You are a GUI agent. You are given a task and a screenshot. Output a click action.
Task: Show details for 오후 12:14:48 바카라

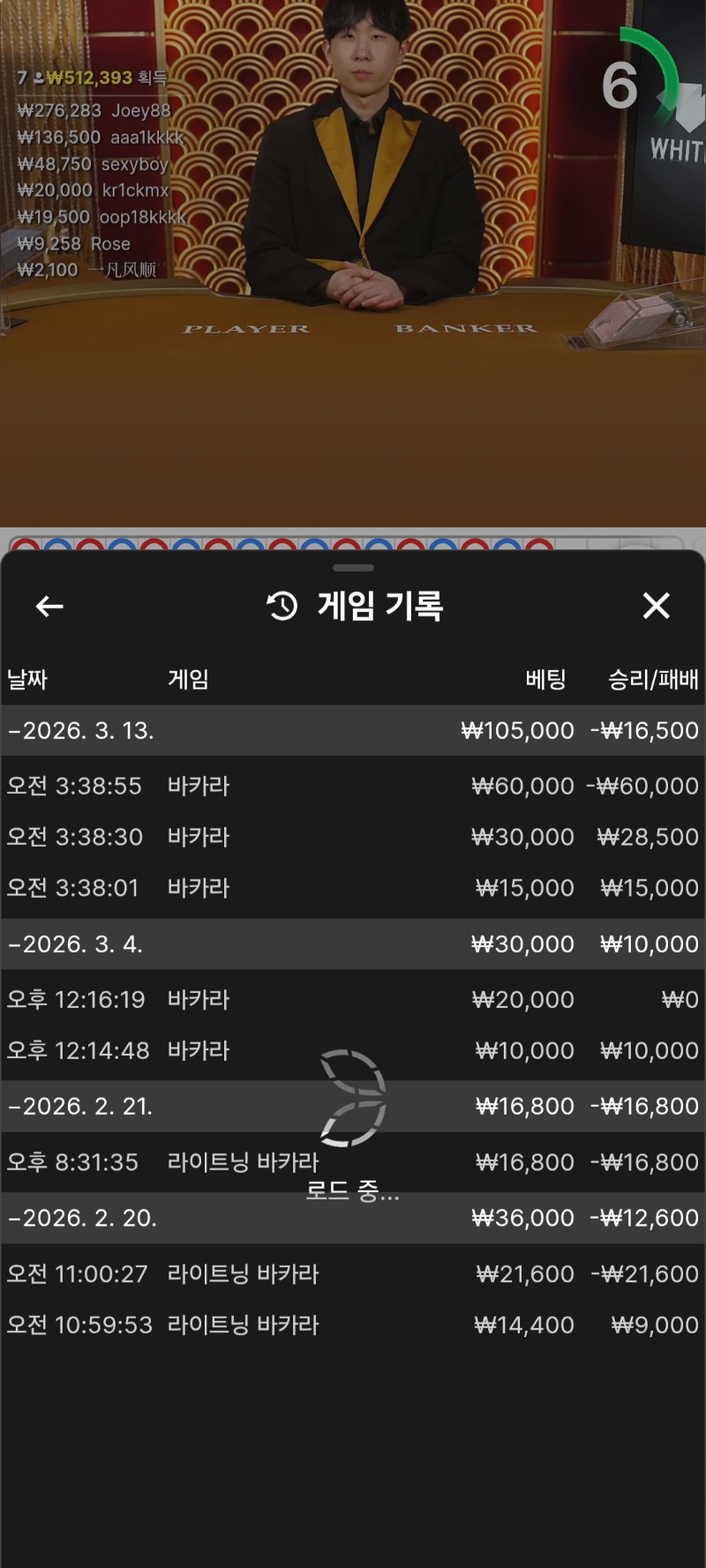point(353,1050)
